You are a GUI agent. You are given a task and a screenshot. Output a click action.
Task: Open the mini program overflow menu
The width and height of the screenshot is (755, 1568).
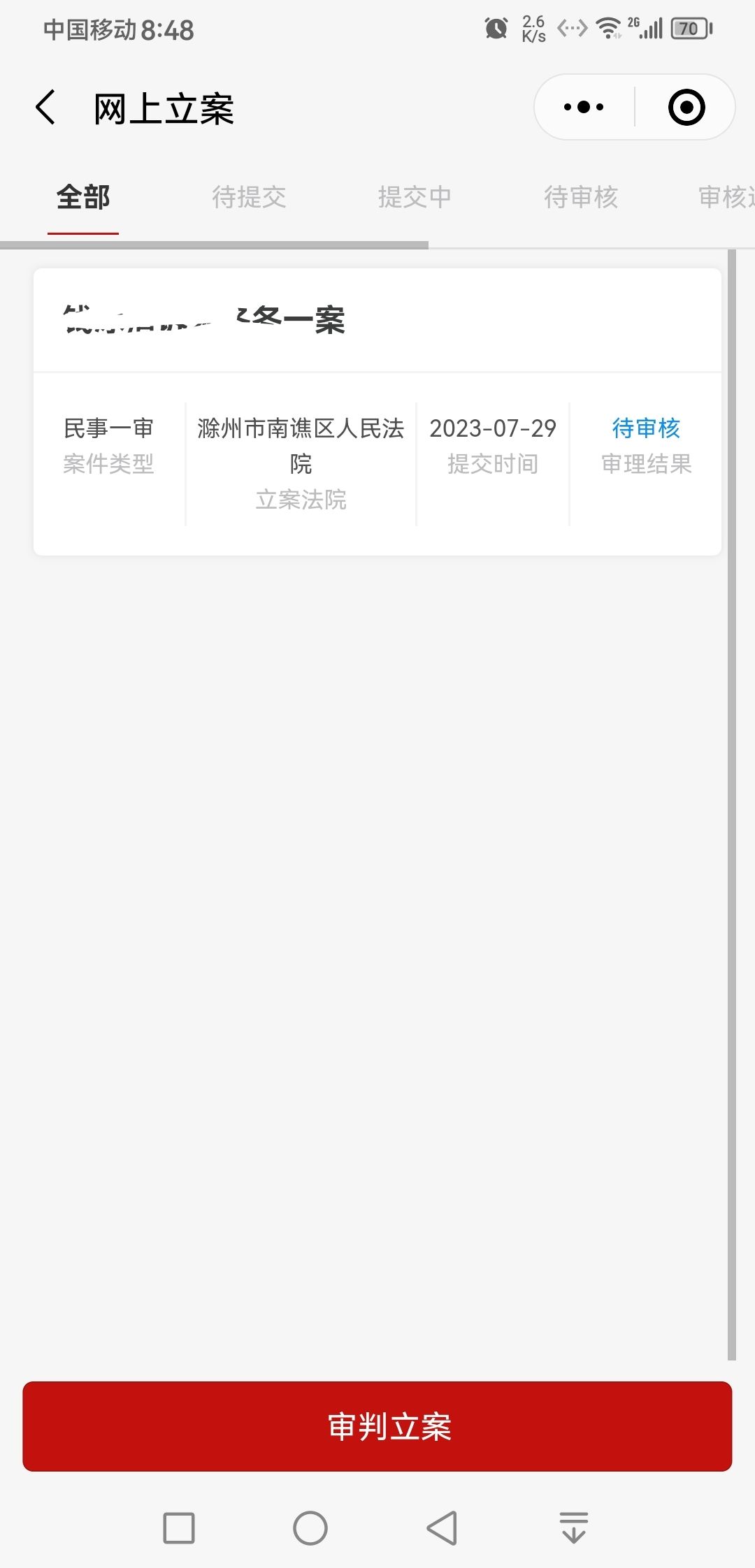coord(584,108)
